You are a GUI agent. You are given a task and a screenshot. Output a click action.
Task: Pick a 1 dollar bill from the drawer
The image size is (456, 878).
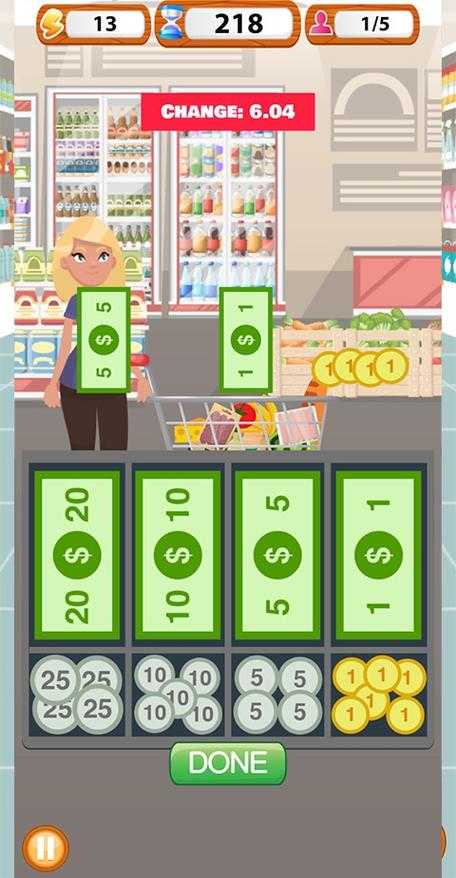tap(378, 555)
